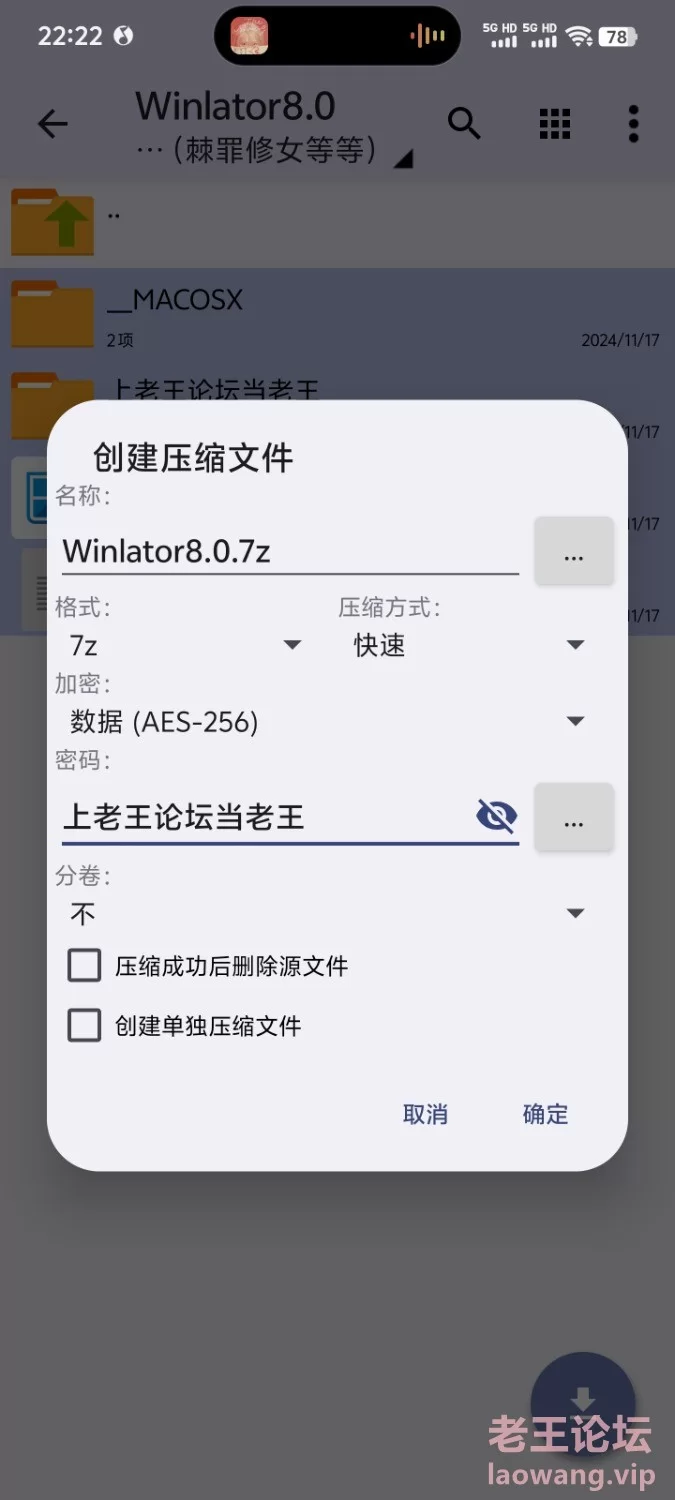The image size is (675, 1500).
Task: Cancel with the 取消 button
Action: point(425,1115)
